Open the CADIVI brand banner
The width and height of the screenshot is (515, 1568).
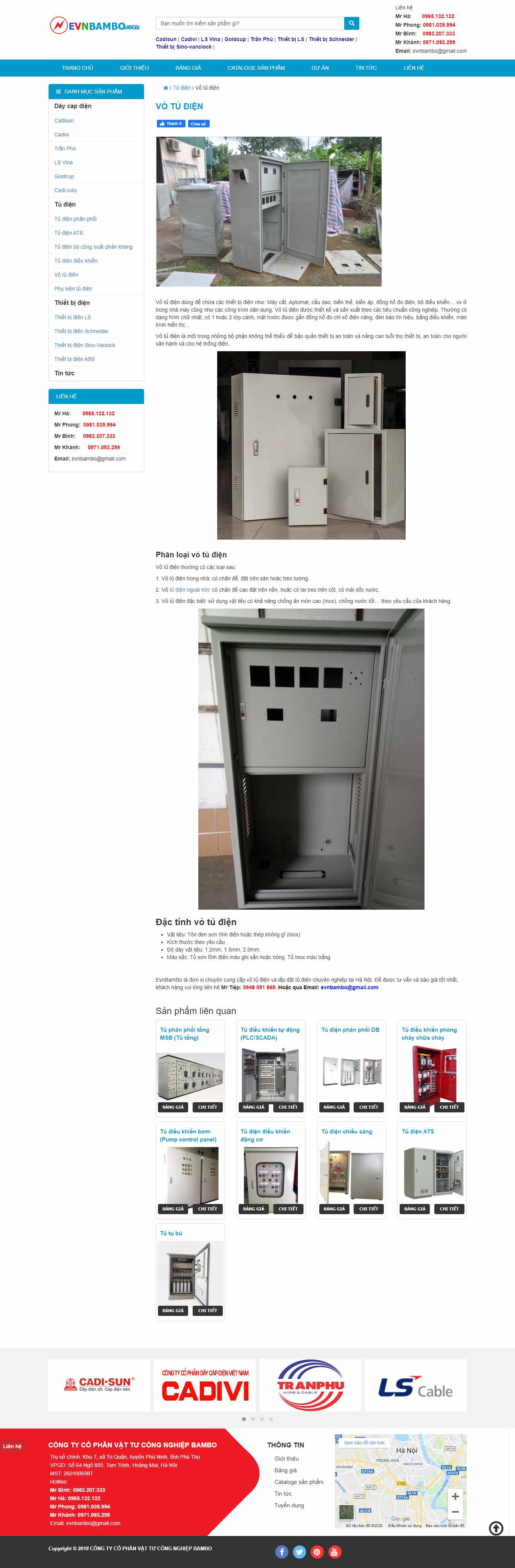click(205, 1385)
